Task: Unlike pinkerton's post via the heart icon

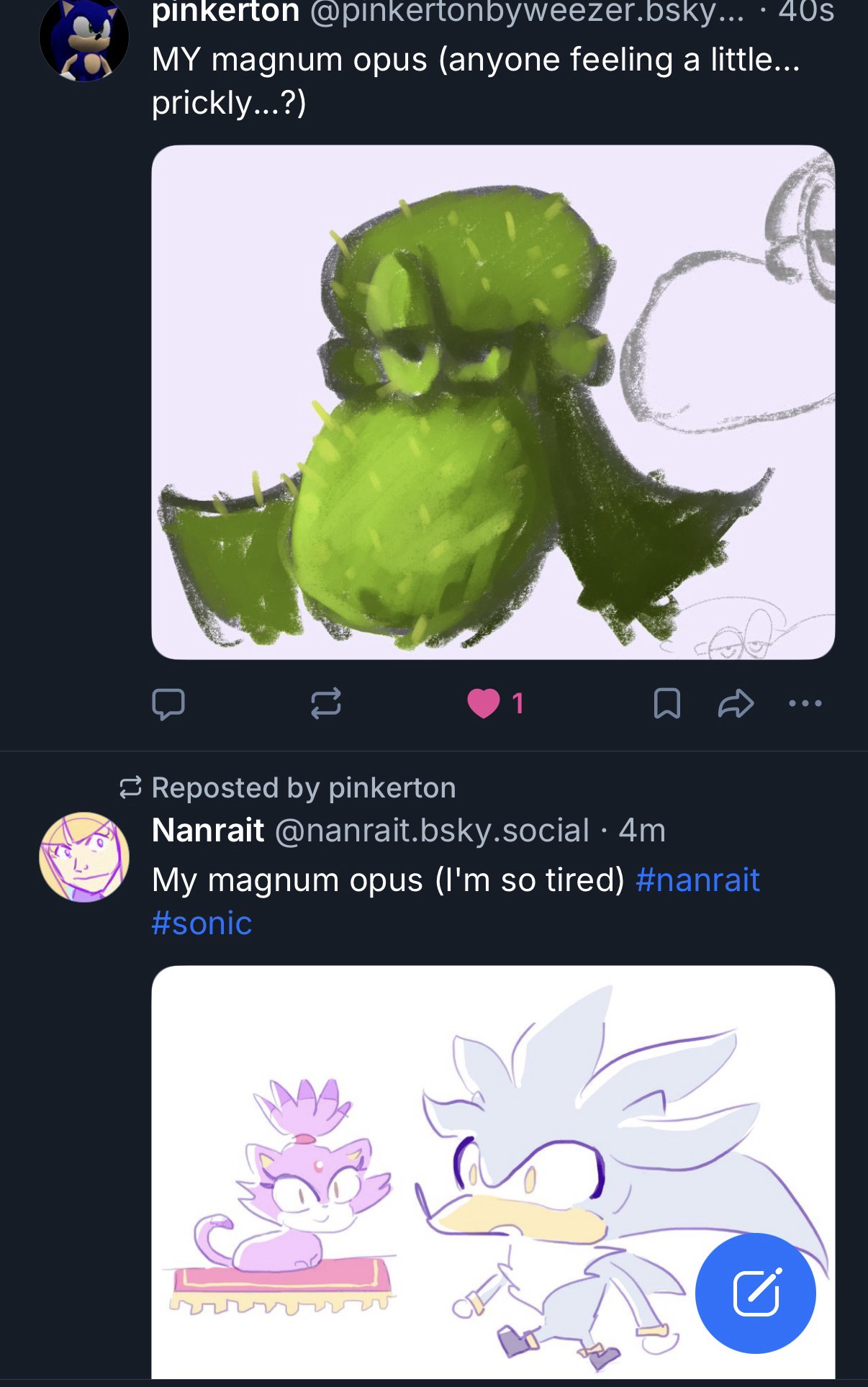Action: (x=483, y=703)
